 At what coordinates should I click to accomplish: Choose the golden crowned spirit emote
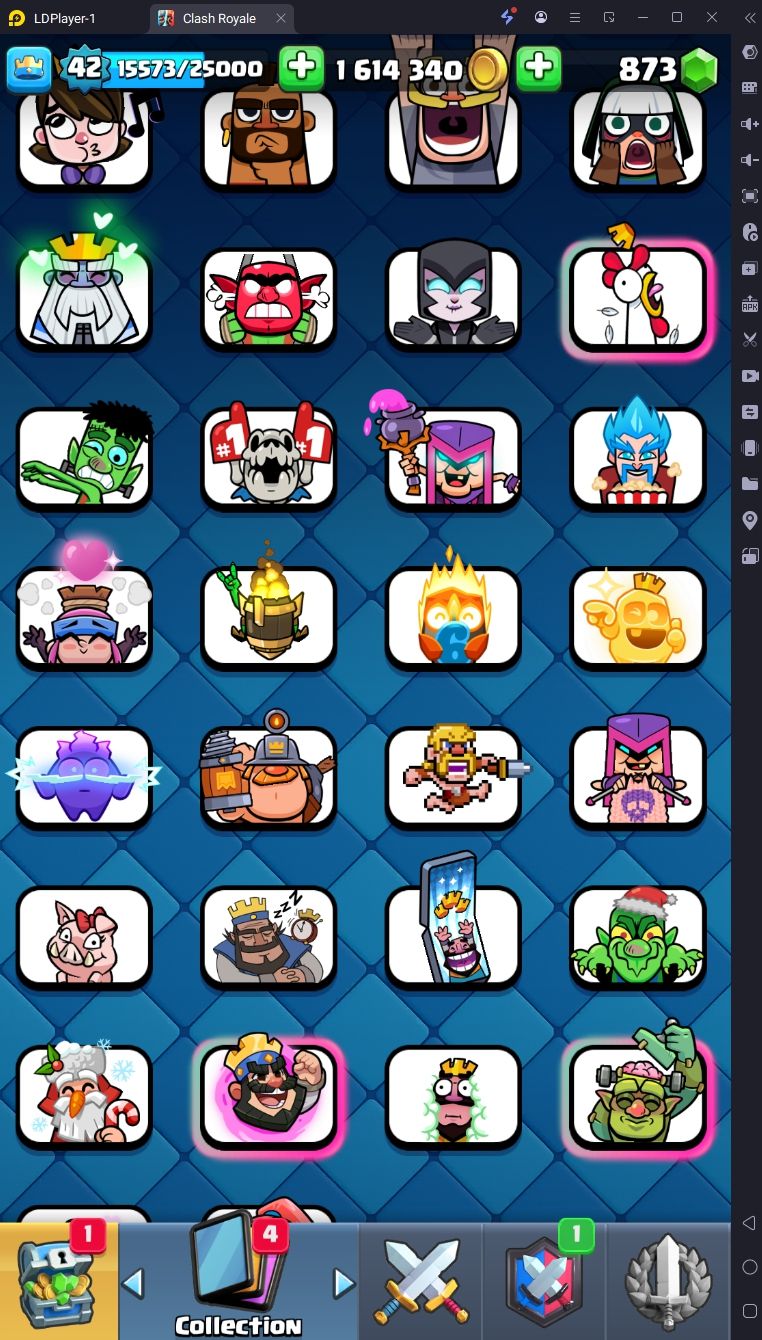click(638, 617)
